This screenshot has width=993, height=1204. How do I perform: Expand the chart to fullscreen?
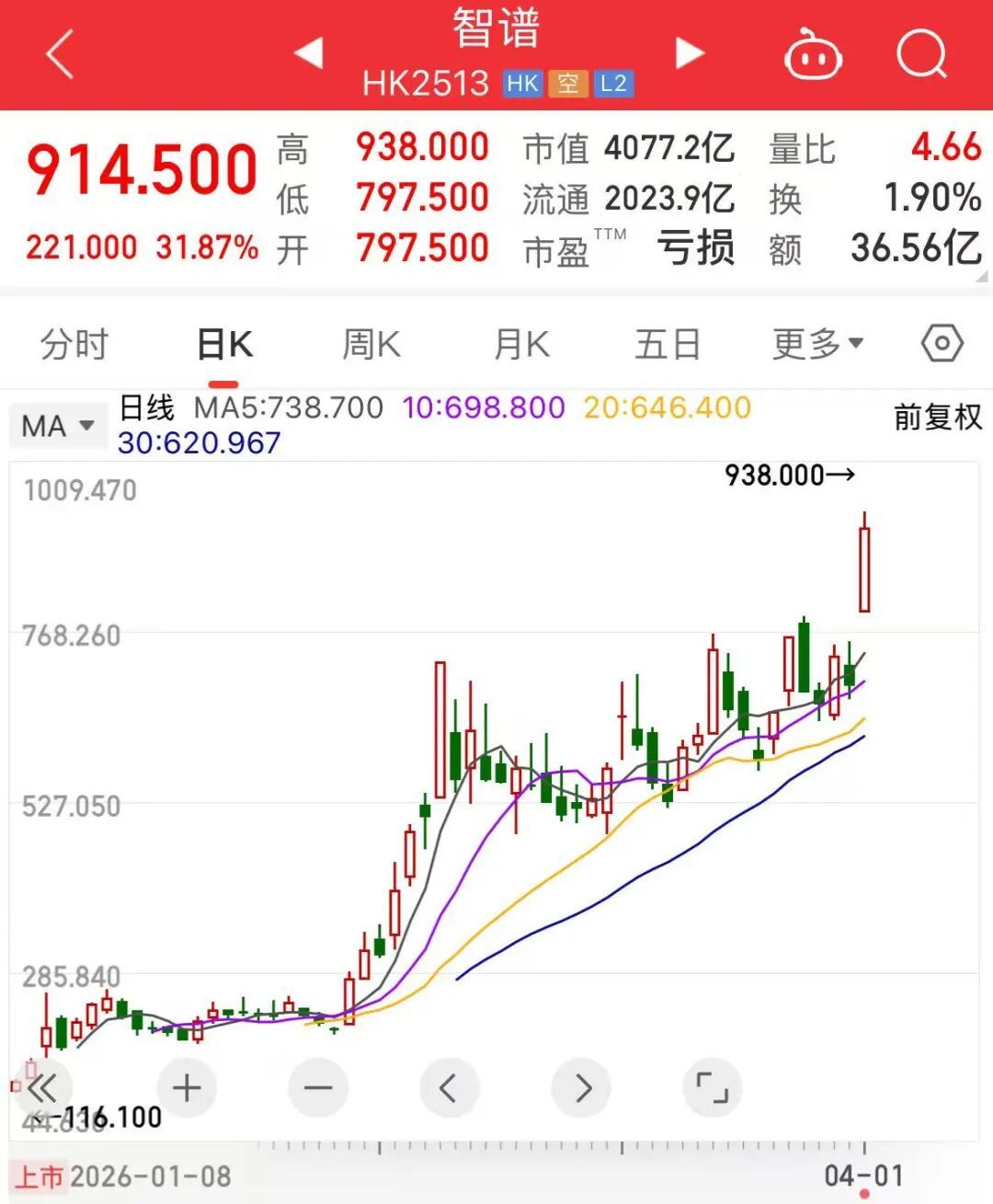(713, 1089)
